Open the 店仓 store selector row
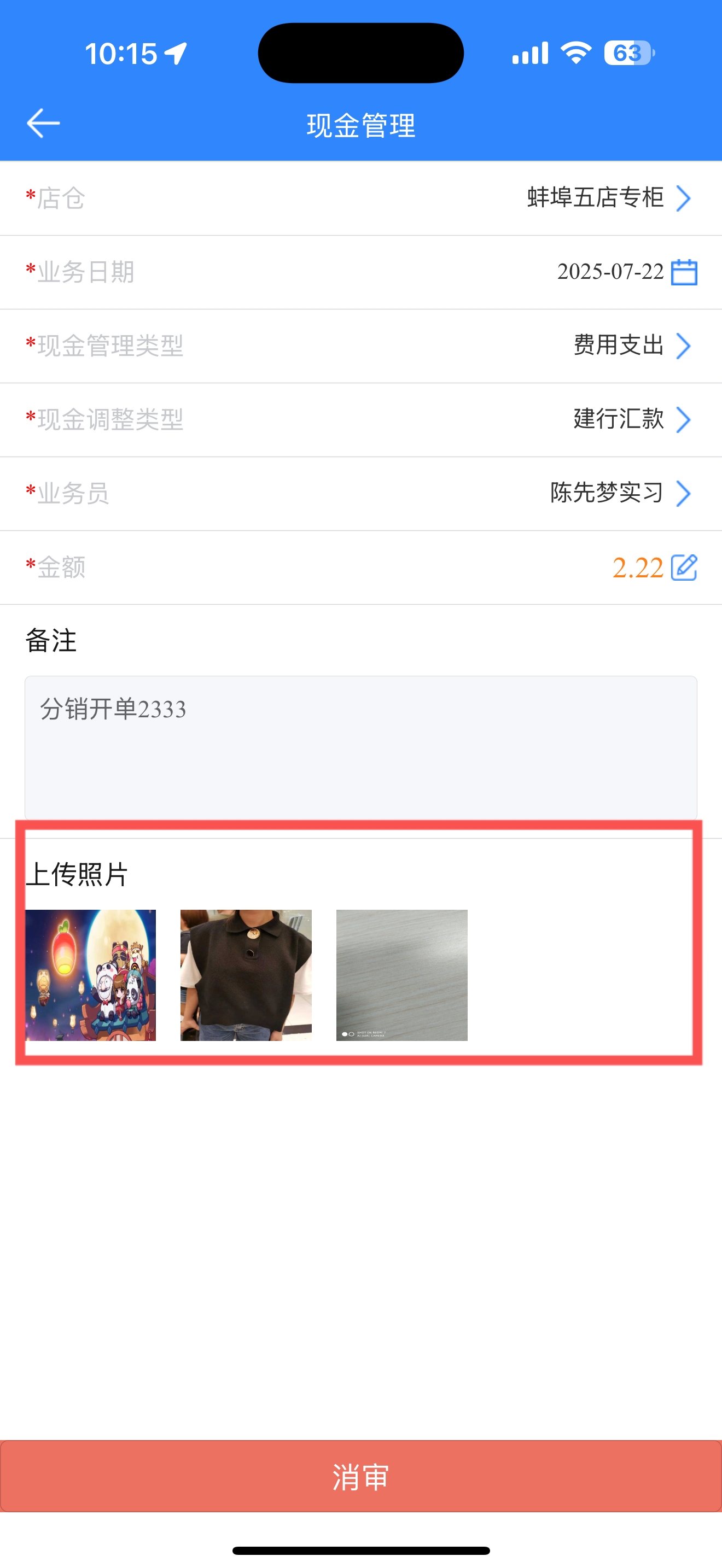Image resolution: width=722 pixels, height=1568 pixels. 361,198
